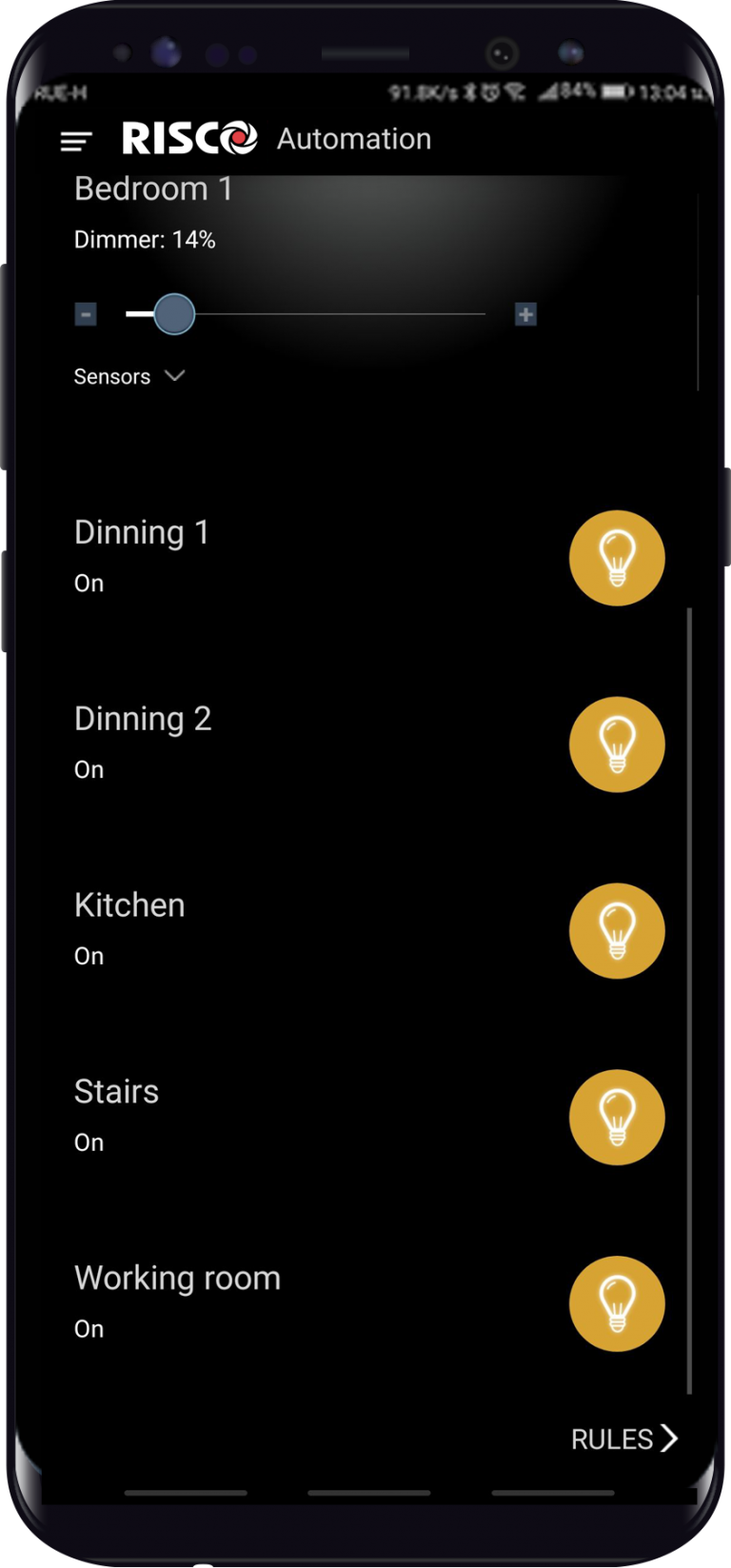Toggle the Dinning 1 On status label
Screen dimensions: 731x1568
pyautogui.click(x=89, y=582)
